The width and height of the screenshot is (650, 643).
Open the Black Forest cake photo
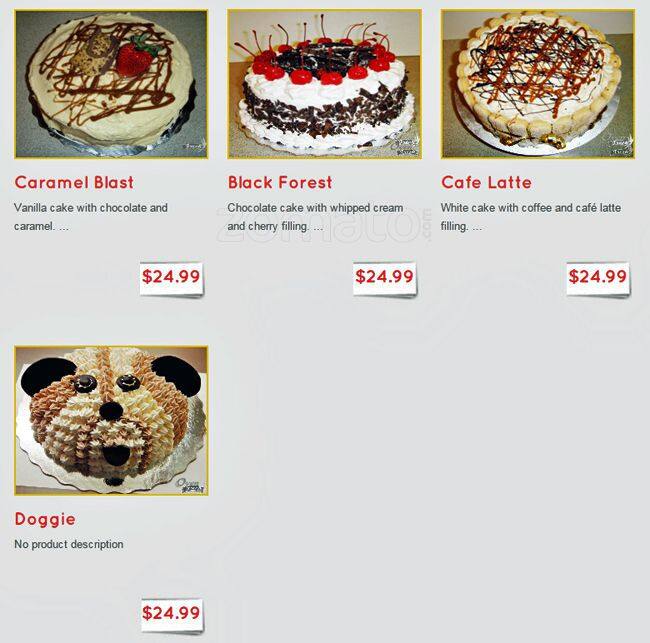[x=324, y=84]
